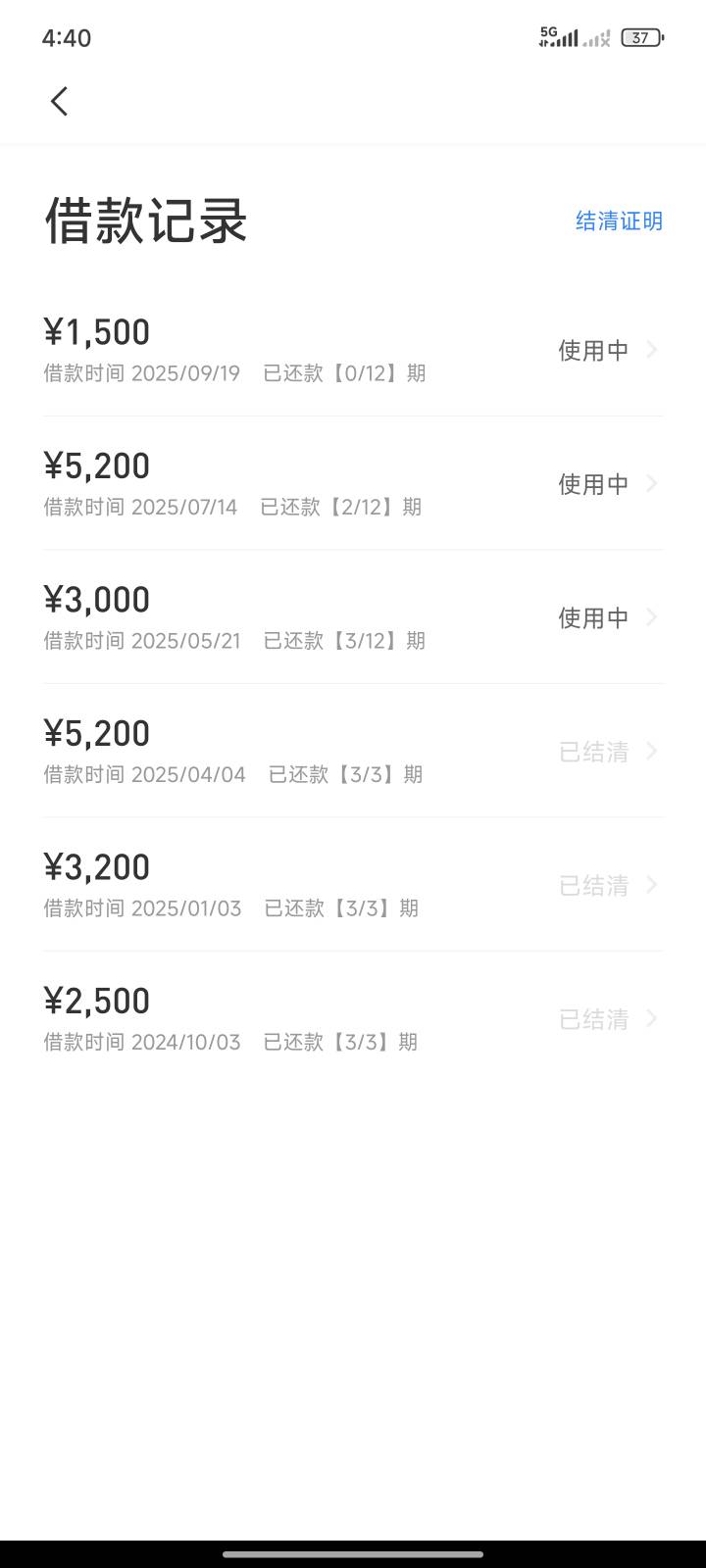The image size is (706, 1568).
Task: View the ¥5,200 loan from 2025/07/14
Action: (353, 483)
